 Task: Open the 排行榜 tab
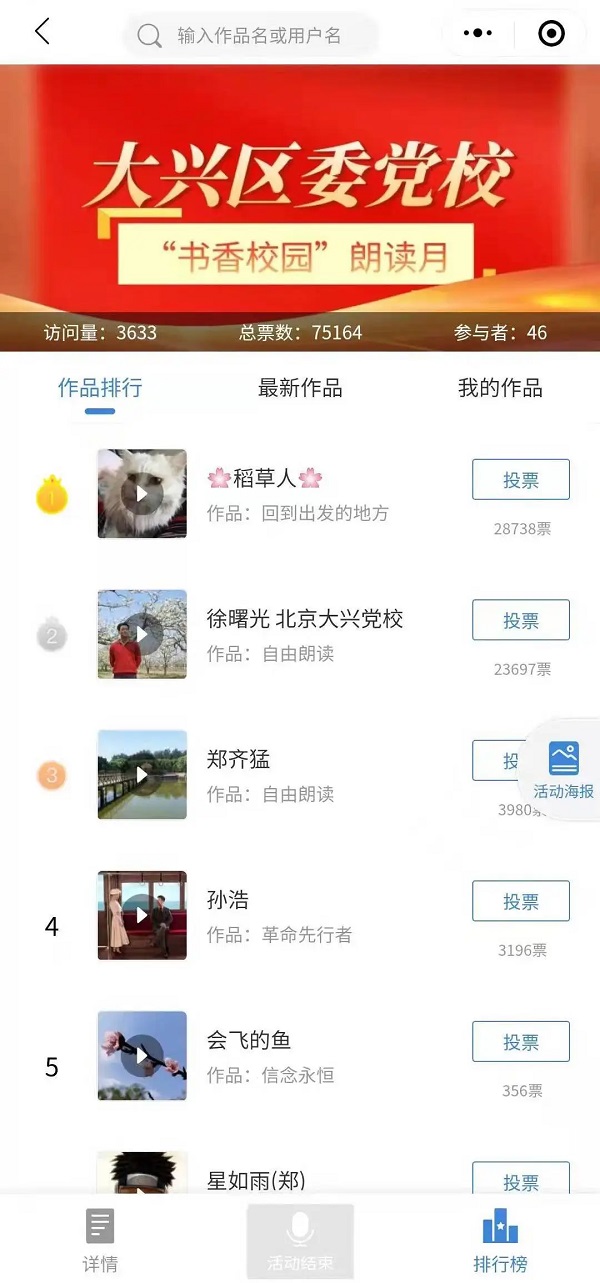[500, 1240]
